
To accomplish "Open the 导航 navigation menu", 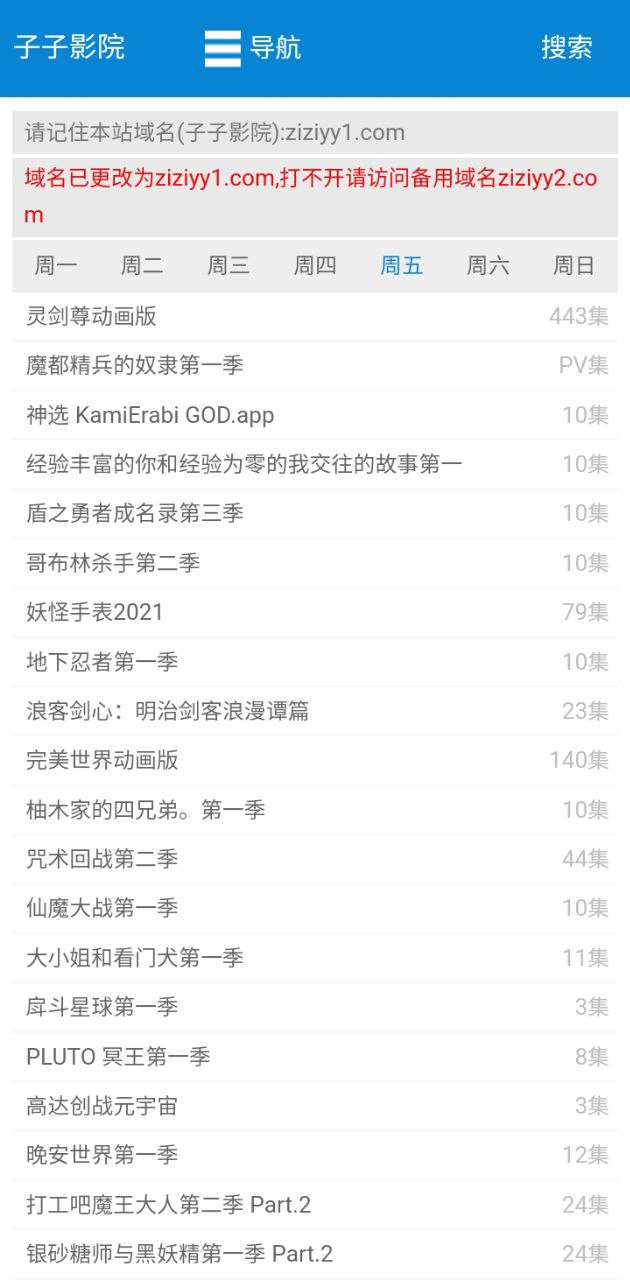I will click(x=252, y=47).
